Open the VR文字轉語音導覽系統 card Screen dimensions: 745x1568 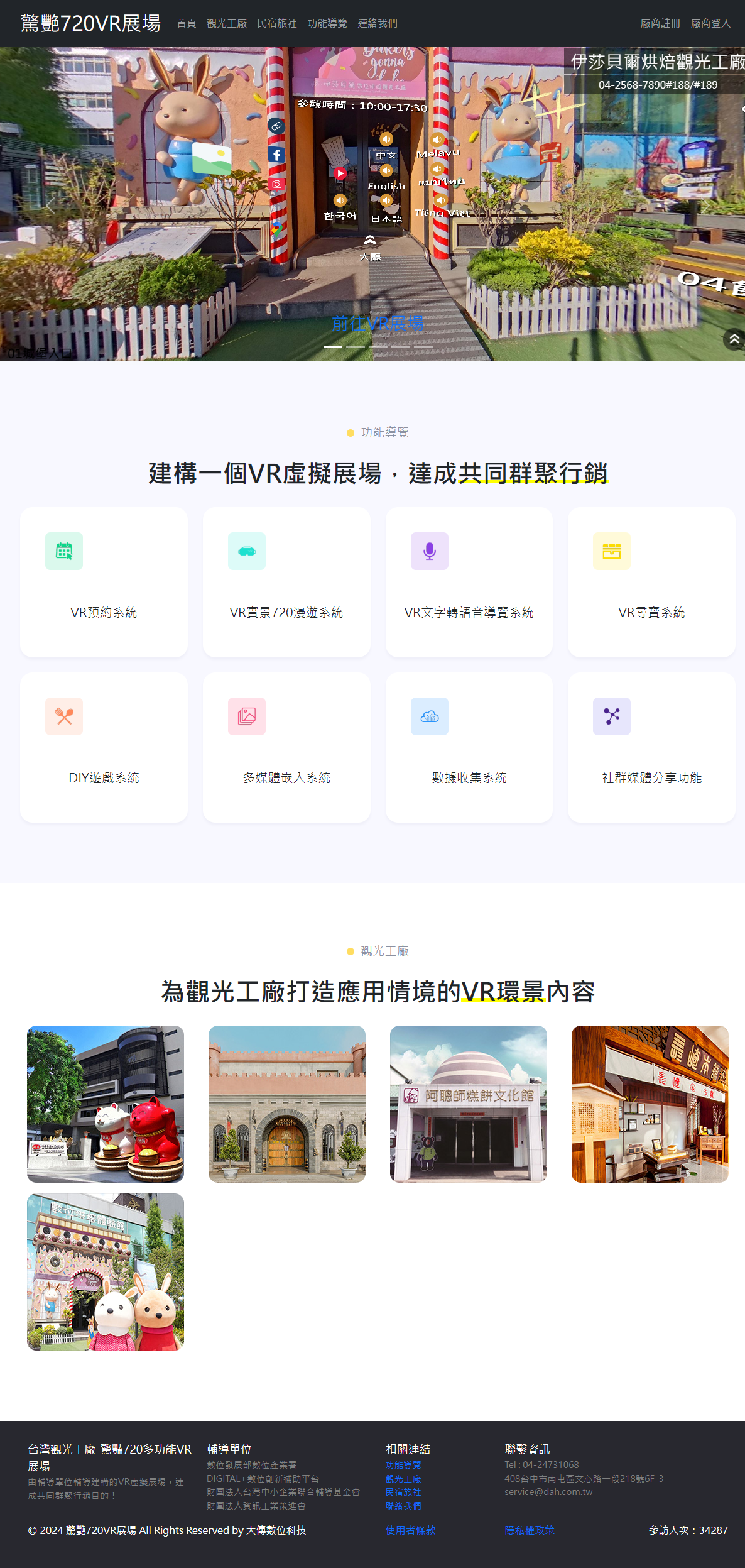[x=469, y=583]
